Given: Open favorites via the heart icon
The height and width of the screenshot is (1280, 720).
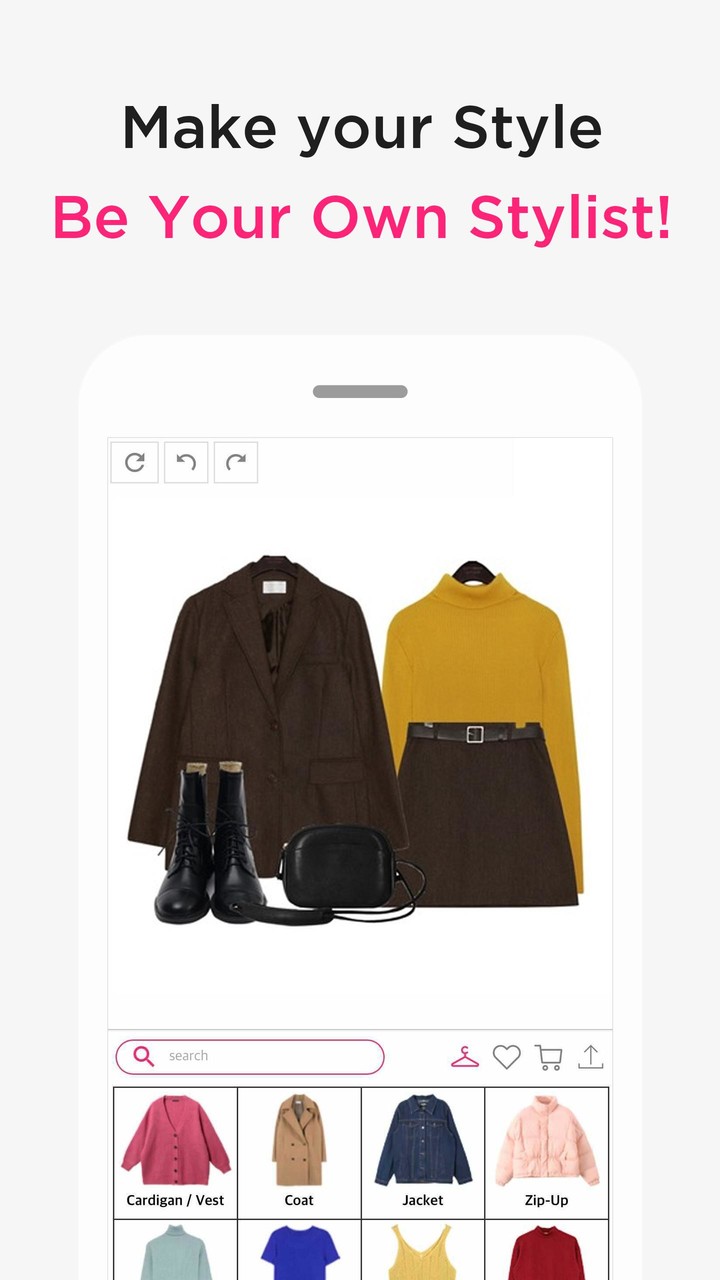Looking at the screenshot, I should click(507, 1056).
